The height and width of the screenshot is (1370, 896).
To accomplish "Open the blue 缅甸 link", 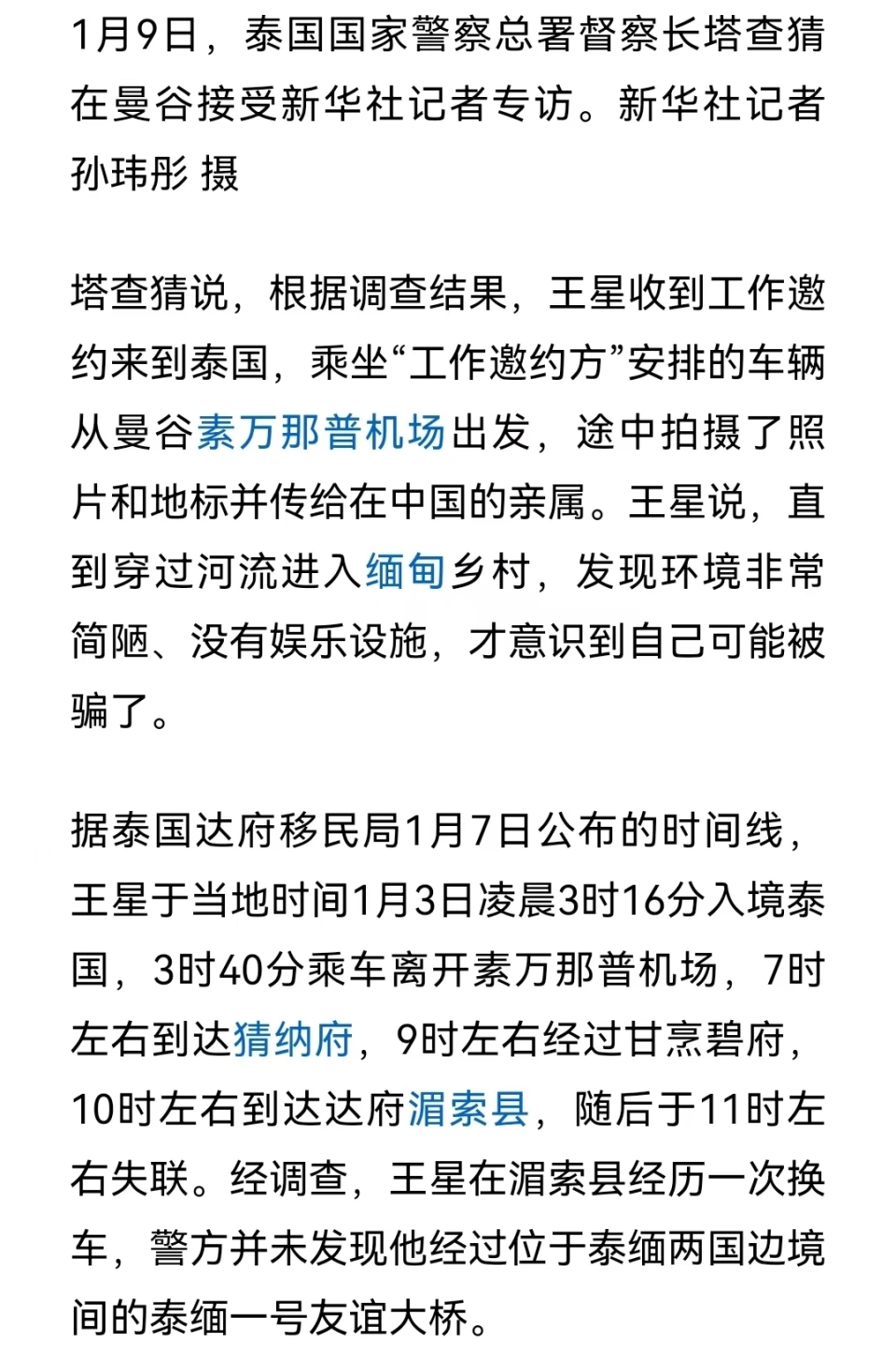I will point(404,571).
